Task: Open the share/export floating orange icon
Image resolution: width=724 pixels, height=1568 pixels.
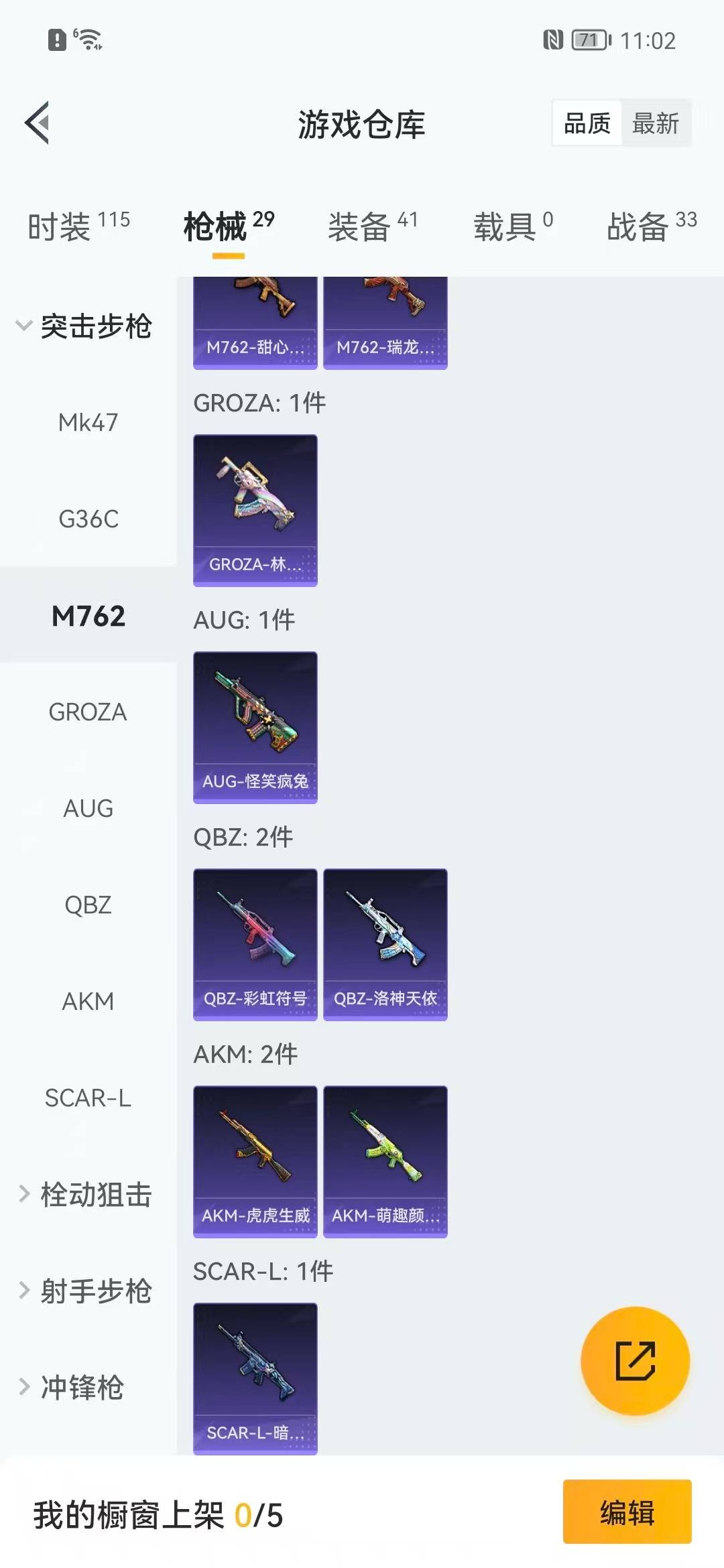Action: 633,1362
